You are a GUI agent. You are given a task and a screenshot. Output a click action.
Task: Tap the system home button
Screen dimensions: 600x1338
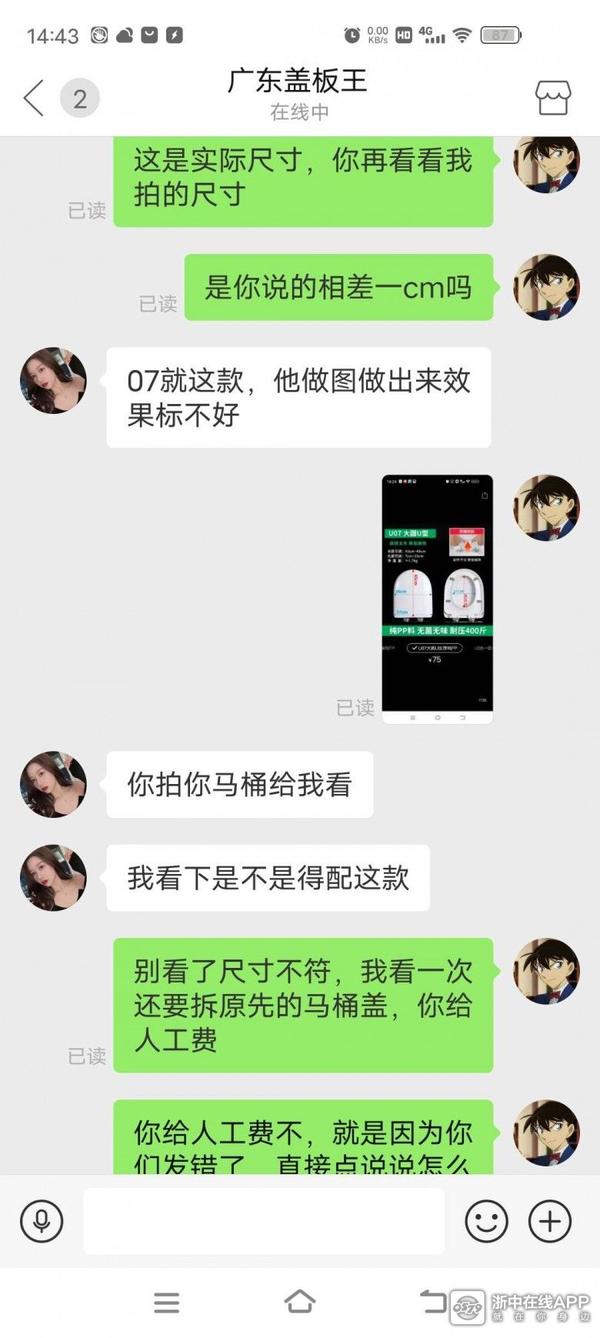(x=300, y=1302)
